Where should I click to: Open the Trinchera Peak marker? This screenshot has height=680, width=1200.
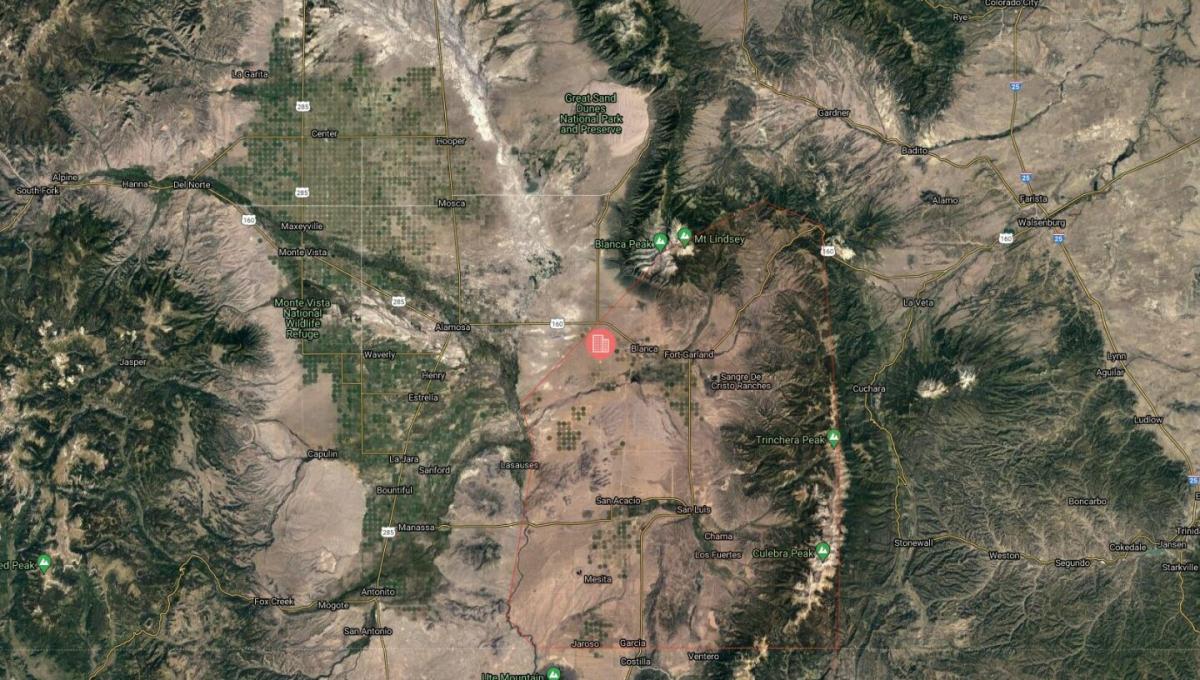coord(834,437)
